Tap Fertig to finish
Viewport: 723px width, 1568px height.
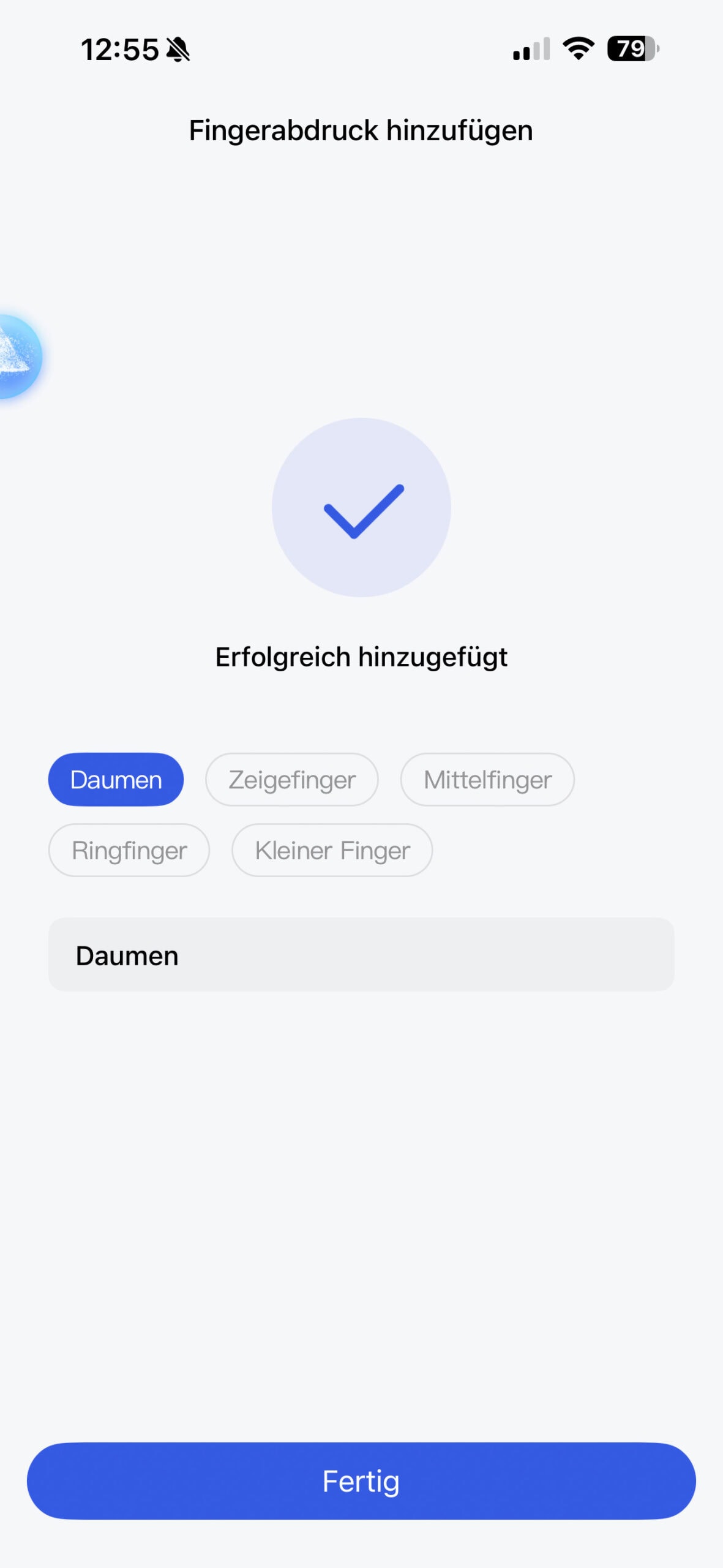tap(361, 1481)
